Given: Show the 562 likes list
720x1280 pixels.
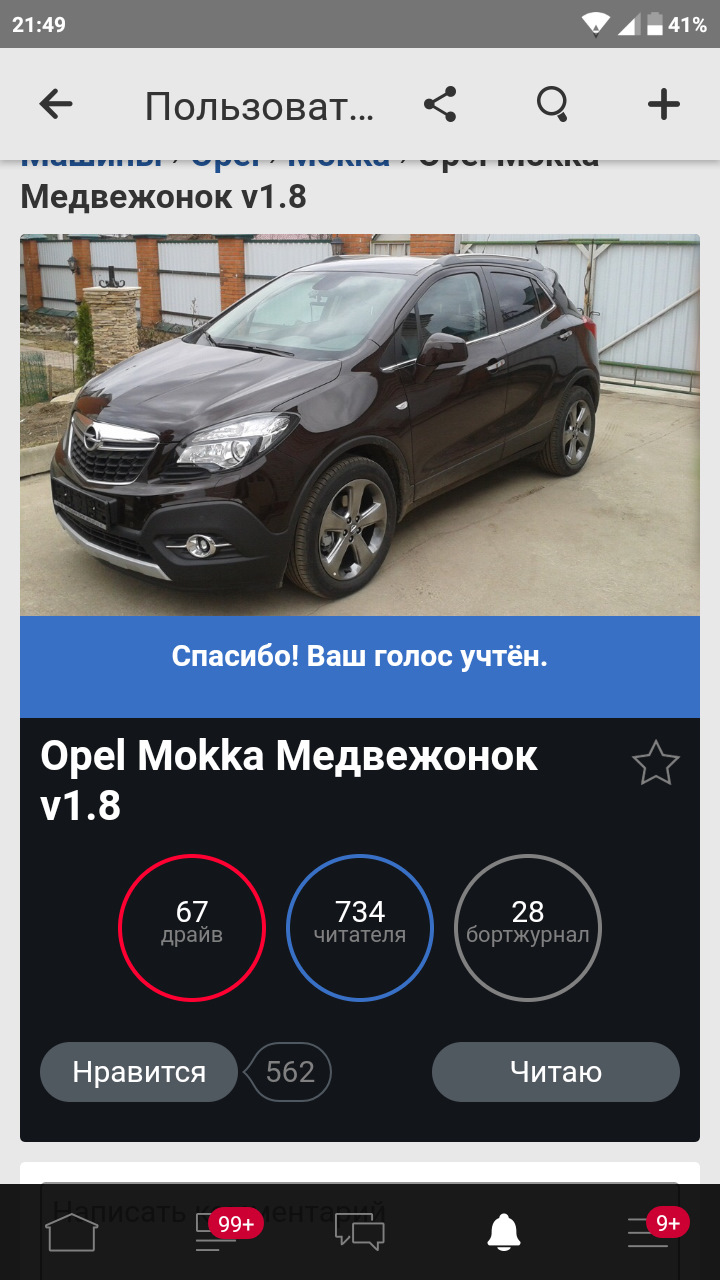Looking at the screenshot, I should tap(291, 1072).
